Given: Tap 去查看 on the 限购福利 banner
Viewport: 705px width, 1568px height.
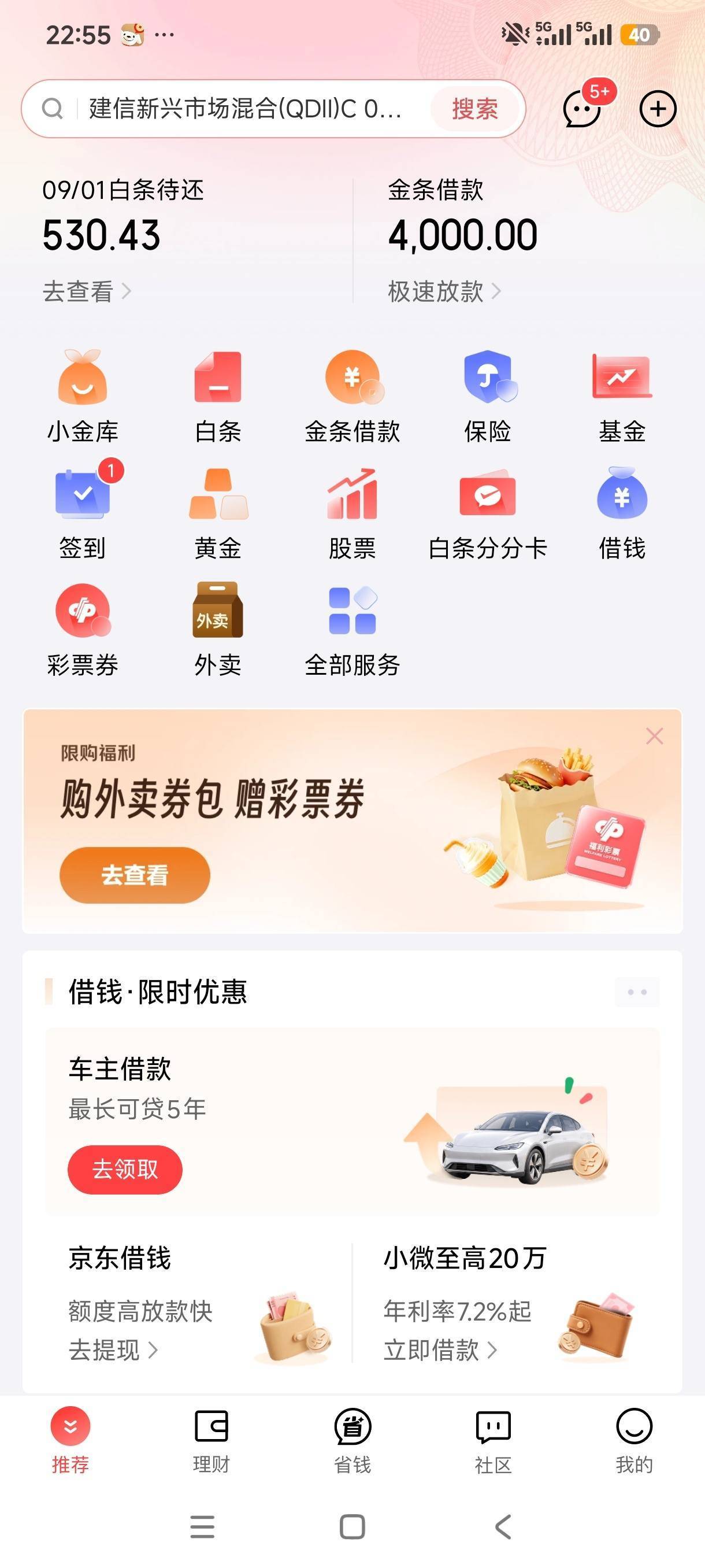Looking at the screenshot, I should pos(135,875).
